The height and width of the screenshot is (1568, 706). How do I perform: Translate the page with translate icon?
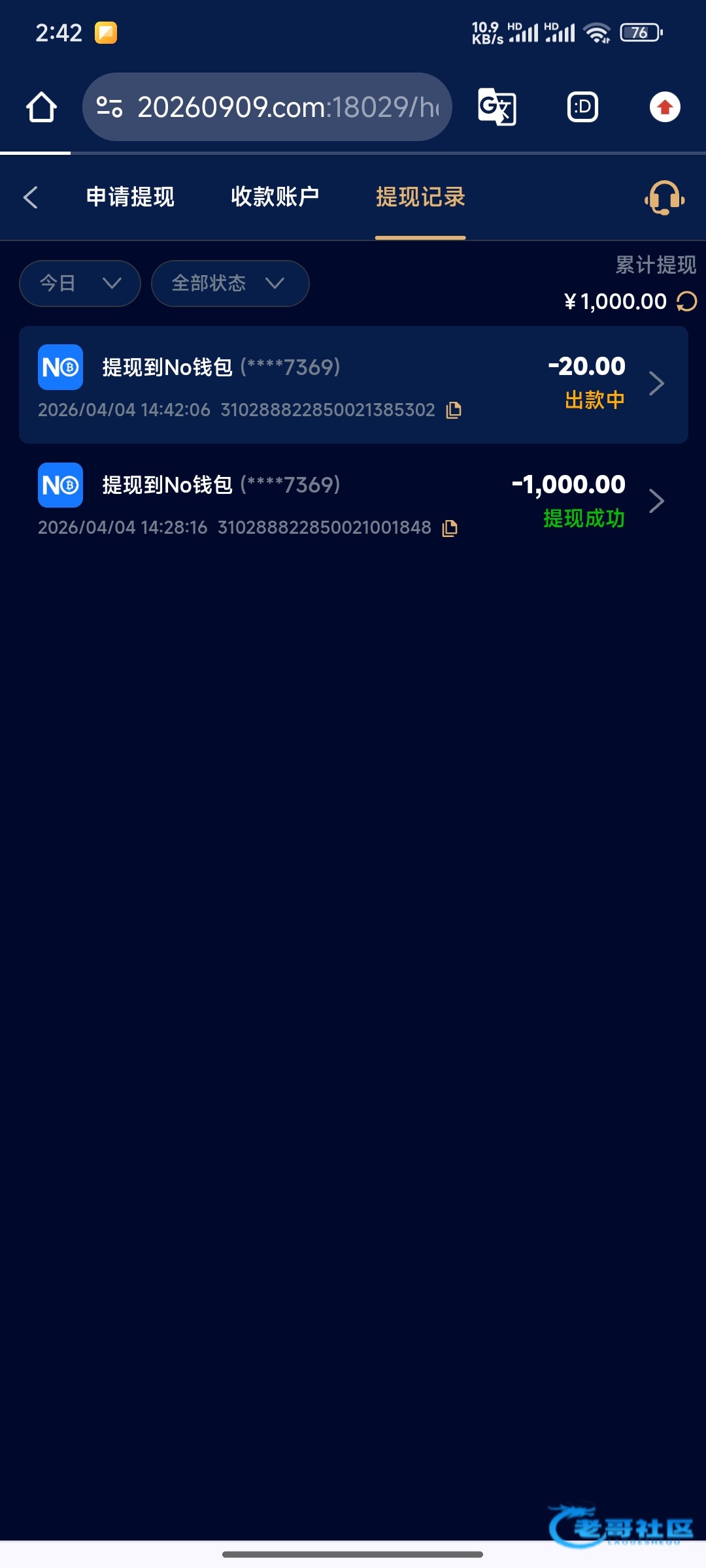click(x=497, y=107)
